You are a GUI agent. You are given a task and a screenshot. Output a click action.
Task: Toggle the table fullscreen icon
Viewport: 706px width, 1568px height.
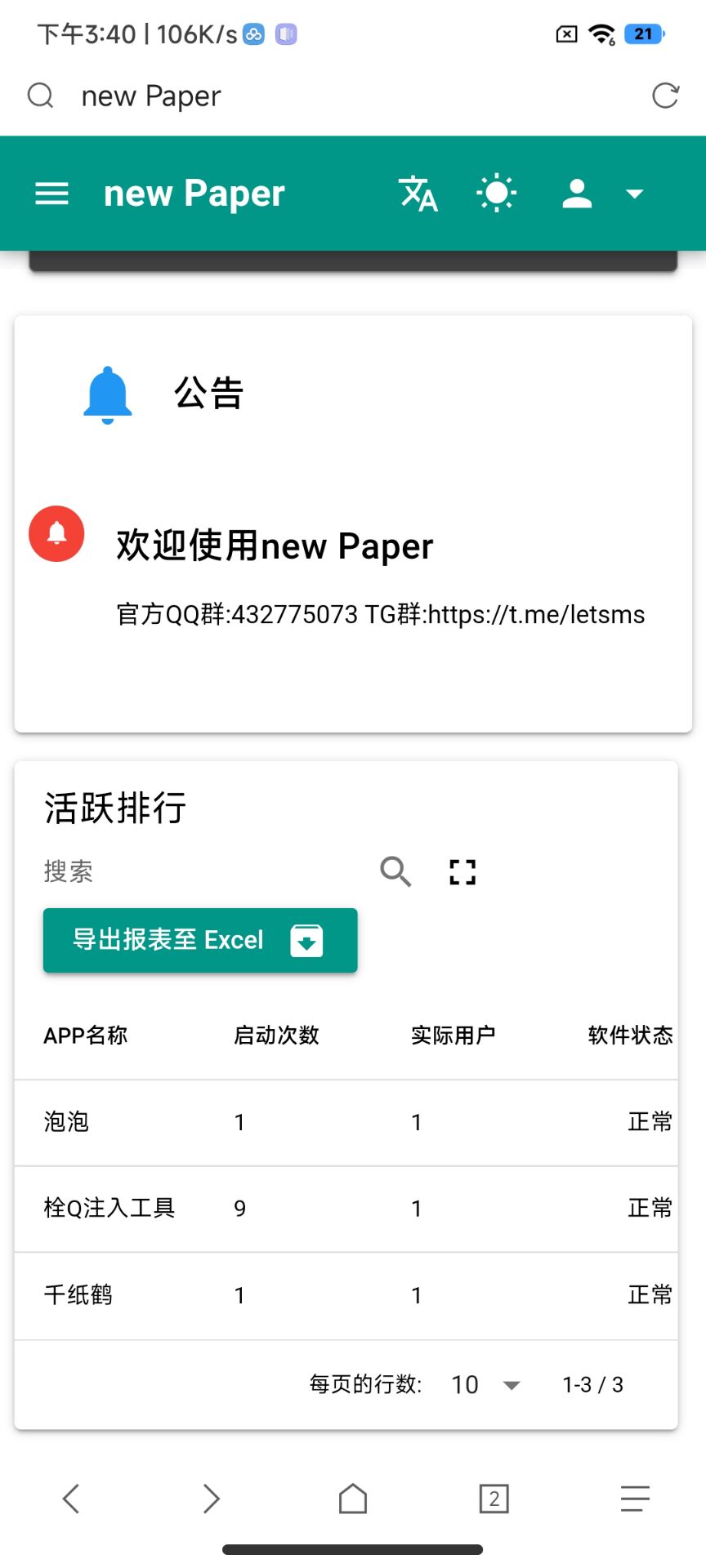coord(462,871)
